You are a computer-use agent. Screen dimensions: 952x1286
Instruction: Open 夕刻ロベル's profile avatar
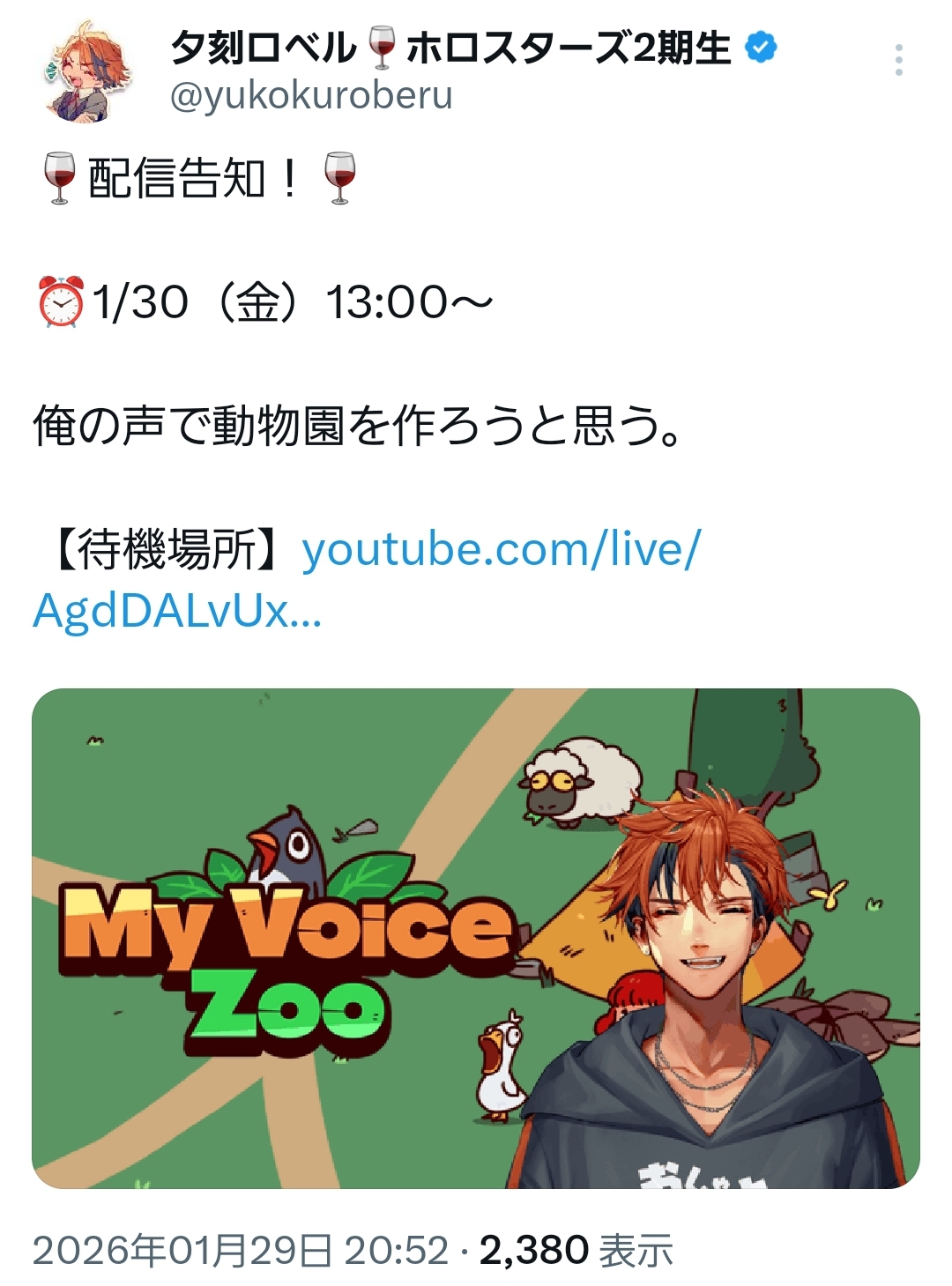tap(86, 72)
